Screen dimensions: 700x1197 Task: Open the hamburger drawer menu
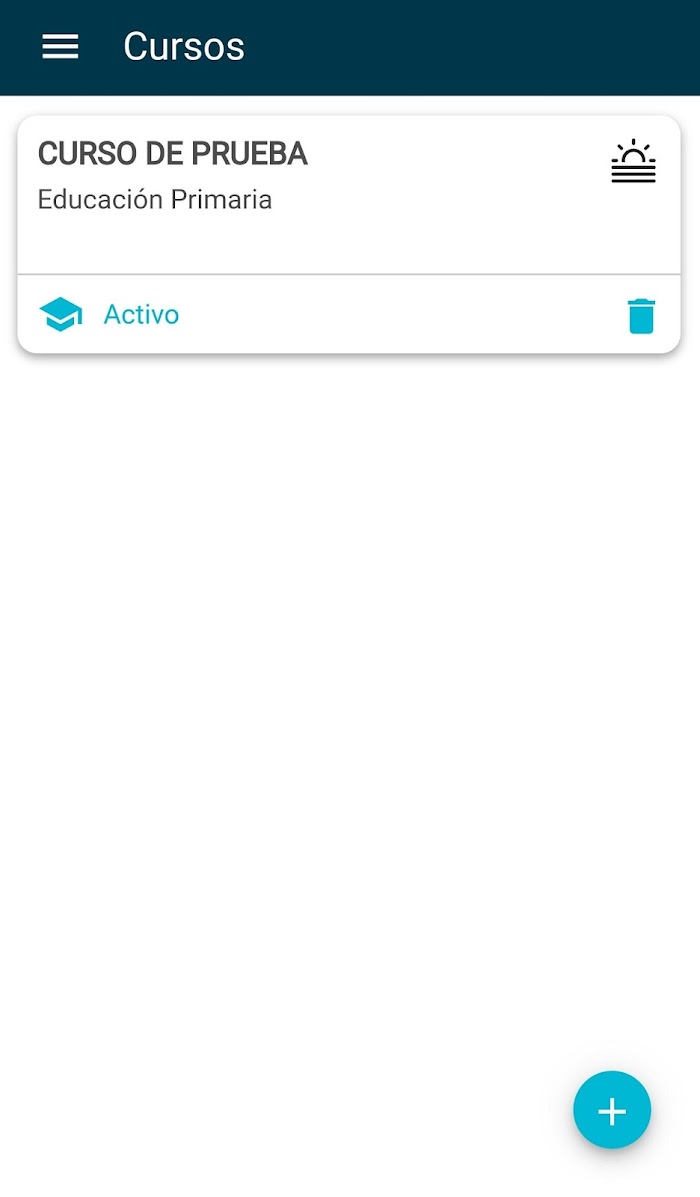pos(60,47)
